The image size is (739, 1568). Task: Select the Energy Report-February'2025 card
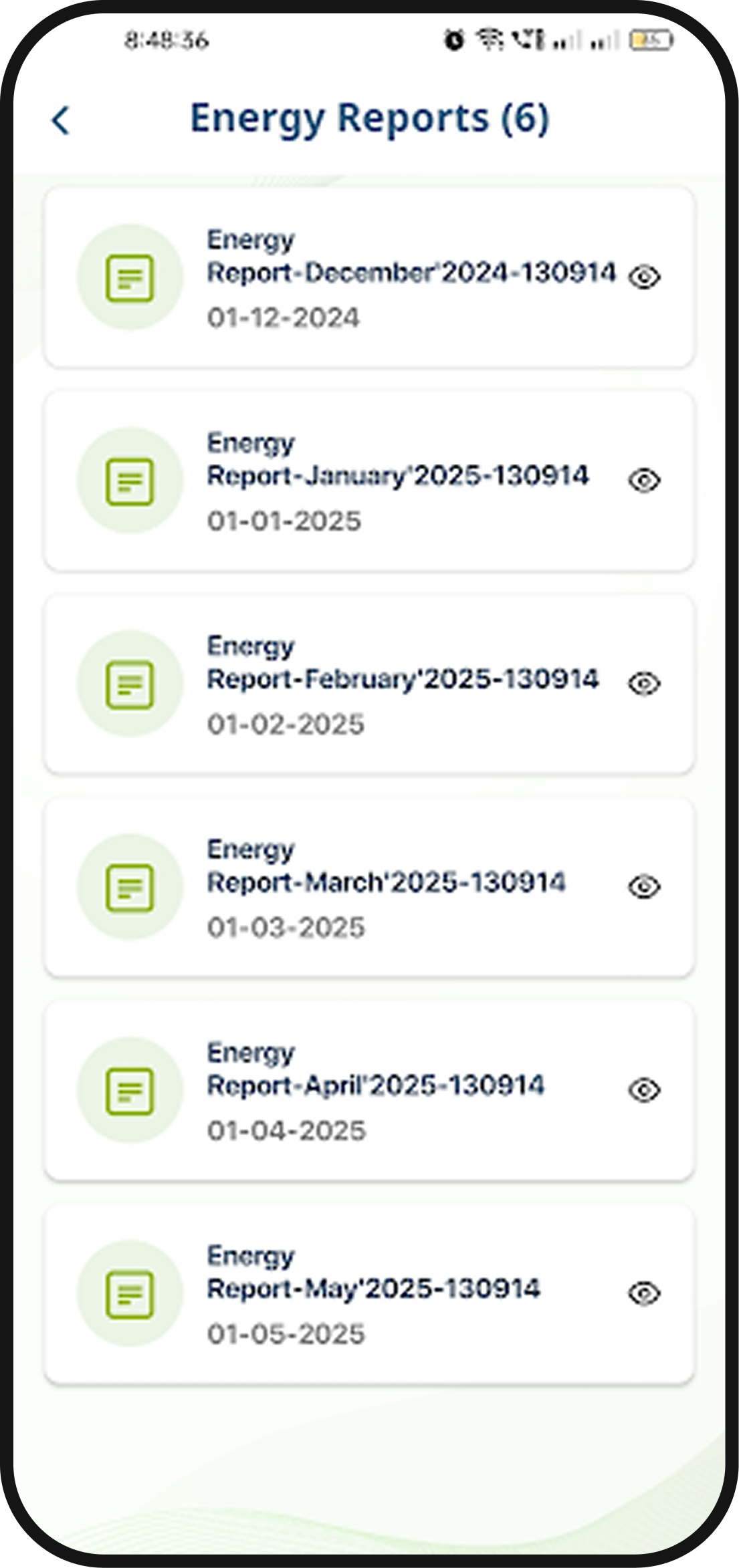(368, 684)
